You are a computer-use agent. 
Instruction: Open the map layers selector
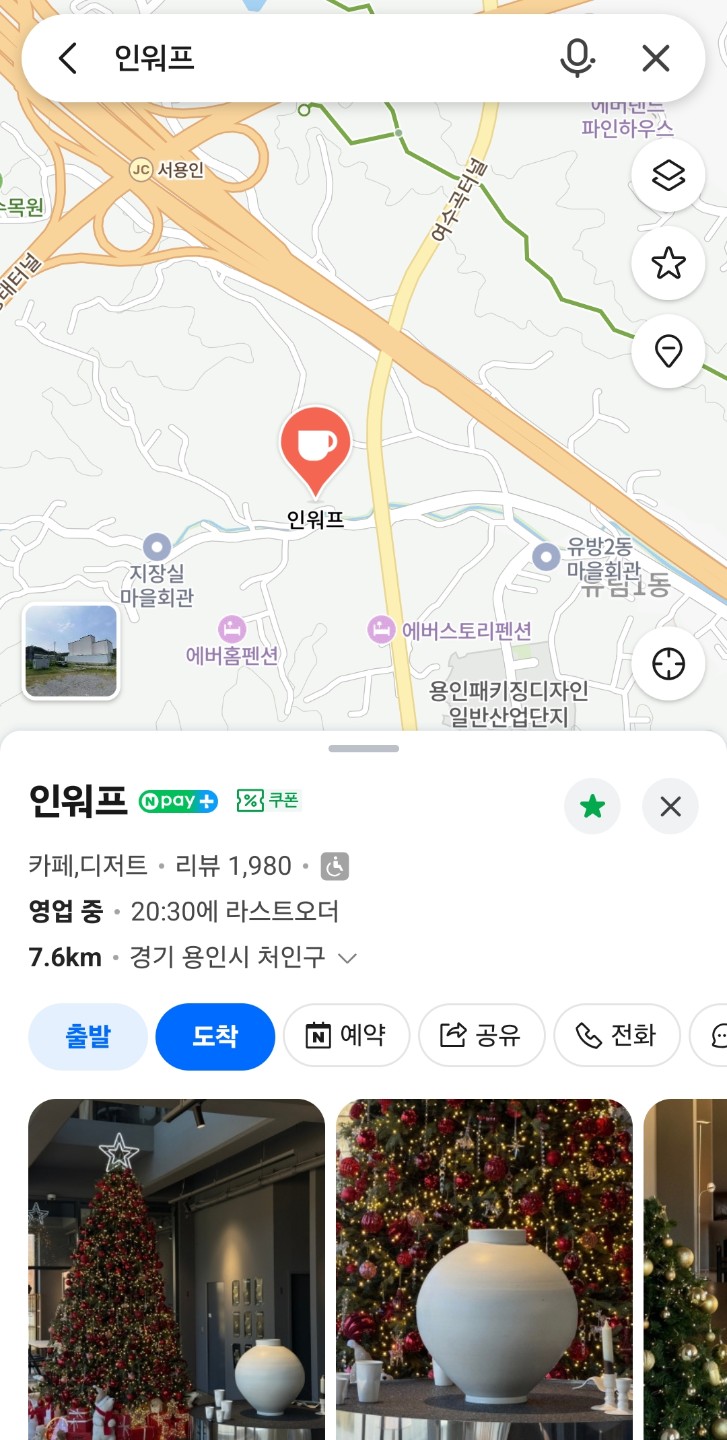point(668,176)
